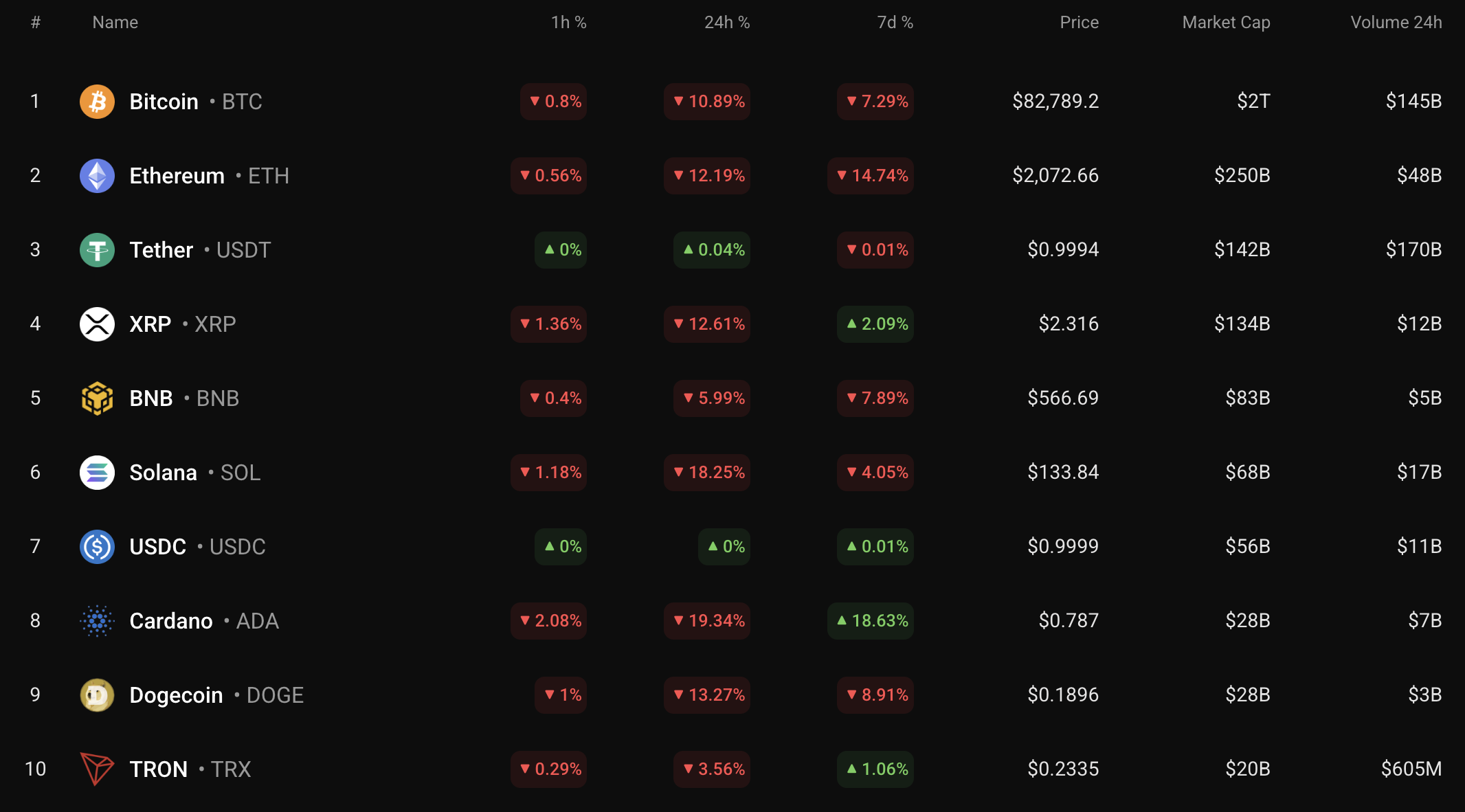View TRON TRX details

(159, 769)
